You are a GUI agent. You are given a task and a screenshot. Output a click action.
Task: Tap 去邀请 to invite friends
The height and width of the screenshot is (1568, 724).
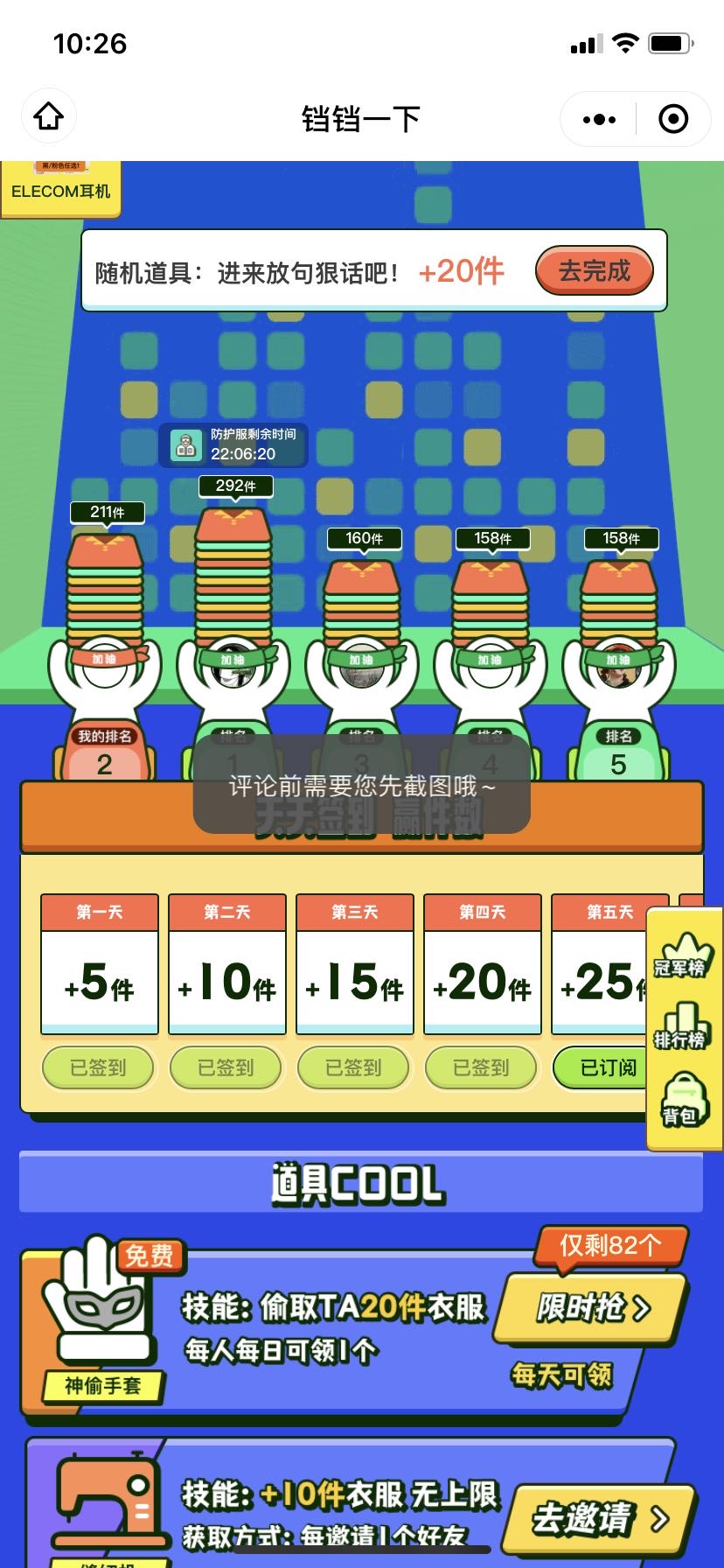[598, 1518]
